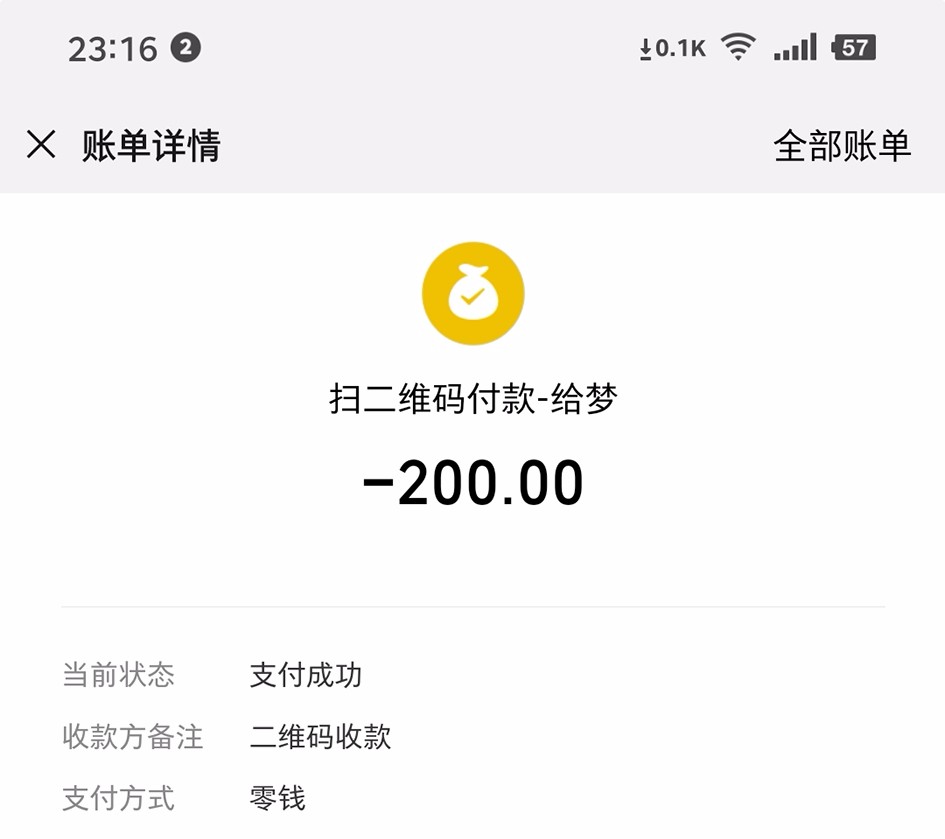Close the 账单详情 page
This screenshot has height=839, width=945.
(41, 146)
